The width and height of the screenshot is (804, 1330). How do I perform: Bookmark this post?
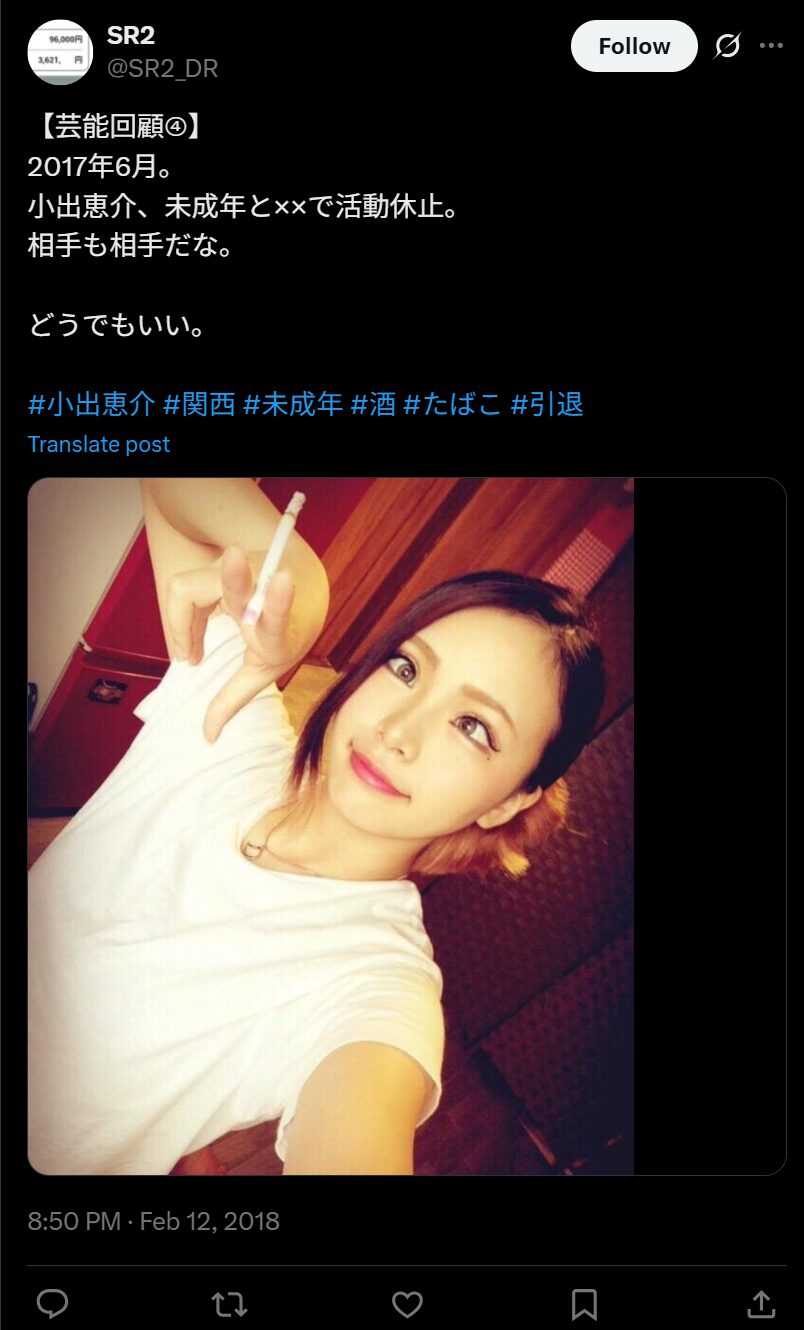[584, 1303]
